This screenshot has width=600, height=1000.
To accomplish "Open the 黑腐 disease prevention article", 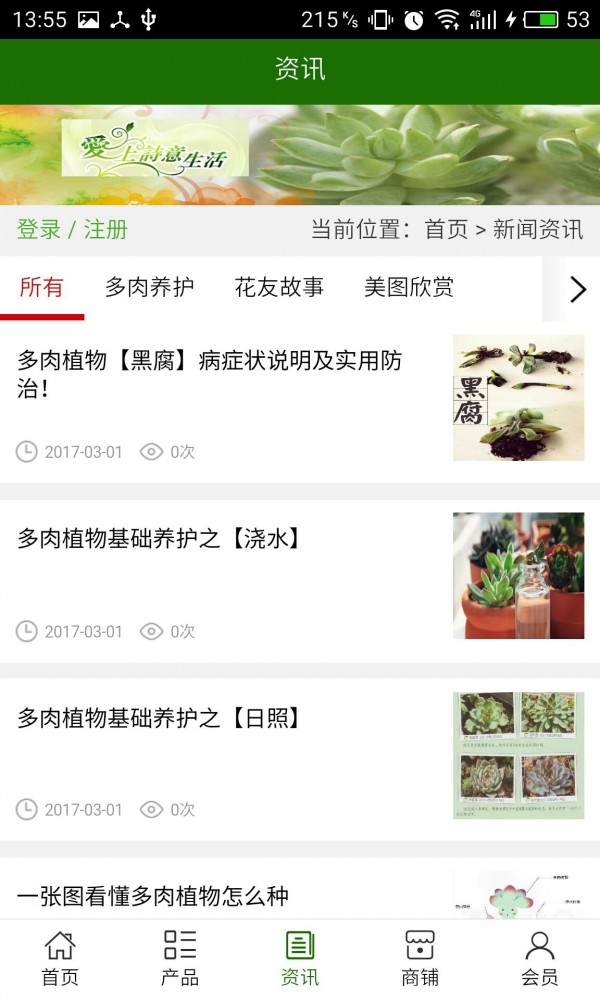I will 215,375.
